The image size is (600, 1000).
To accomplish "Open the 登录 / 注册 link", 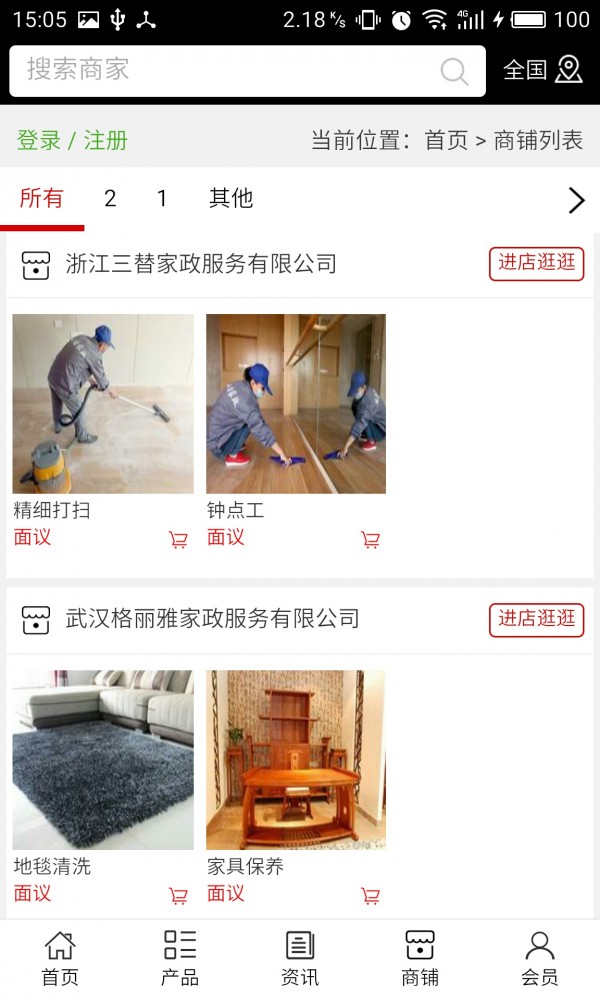I will click(x=72, y=141).
